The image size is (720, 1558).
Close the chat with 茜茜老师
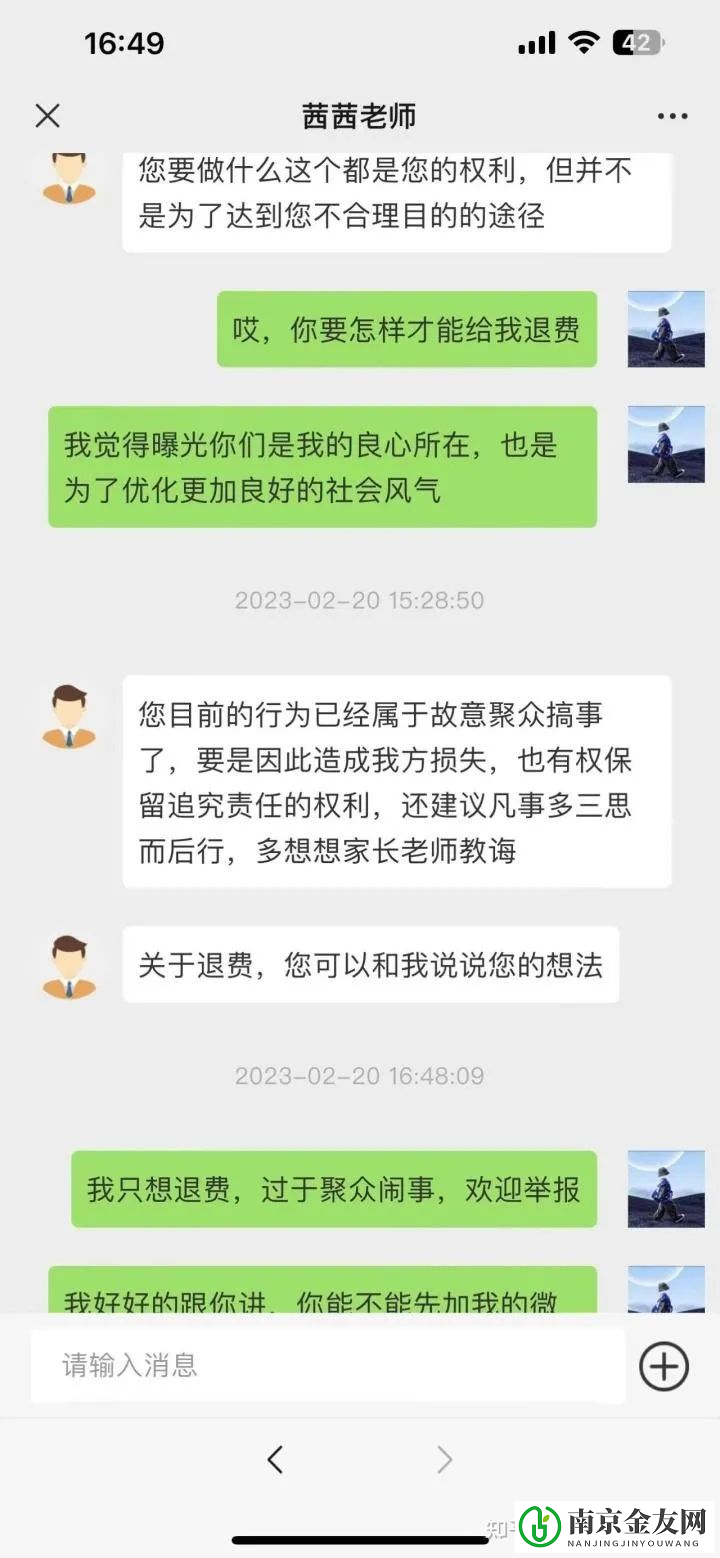(47, 116)
